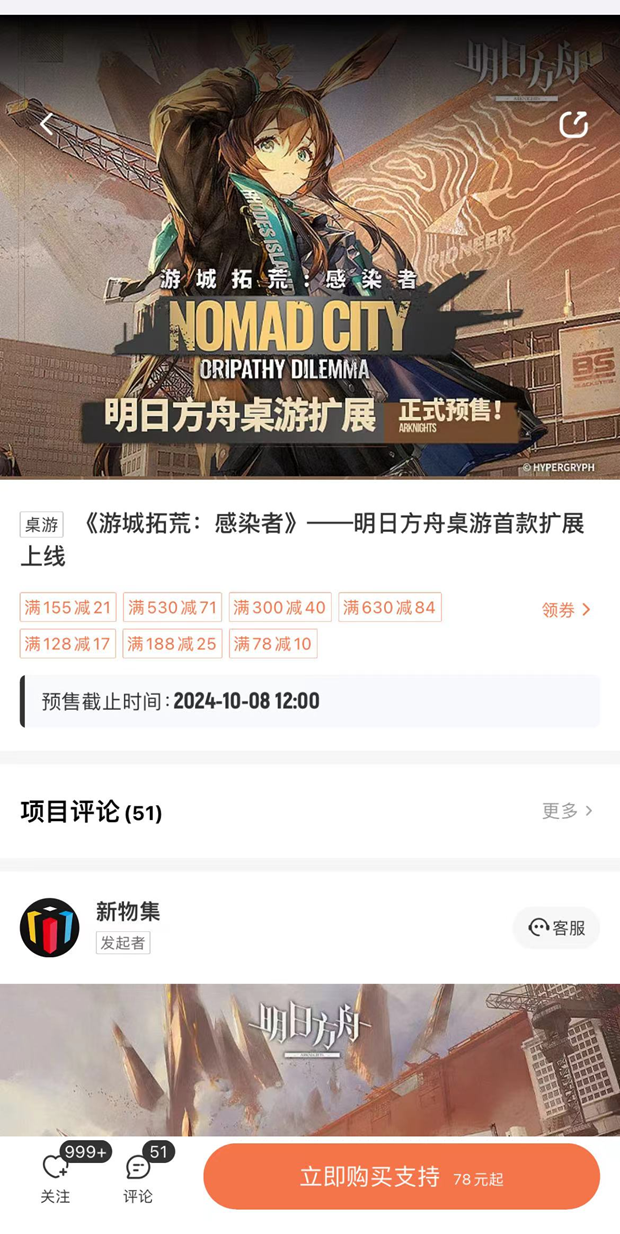
Task: Open the 桌游 category tag
Action: click(42, 525)
